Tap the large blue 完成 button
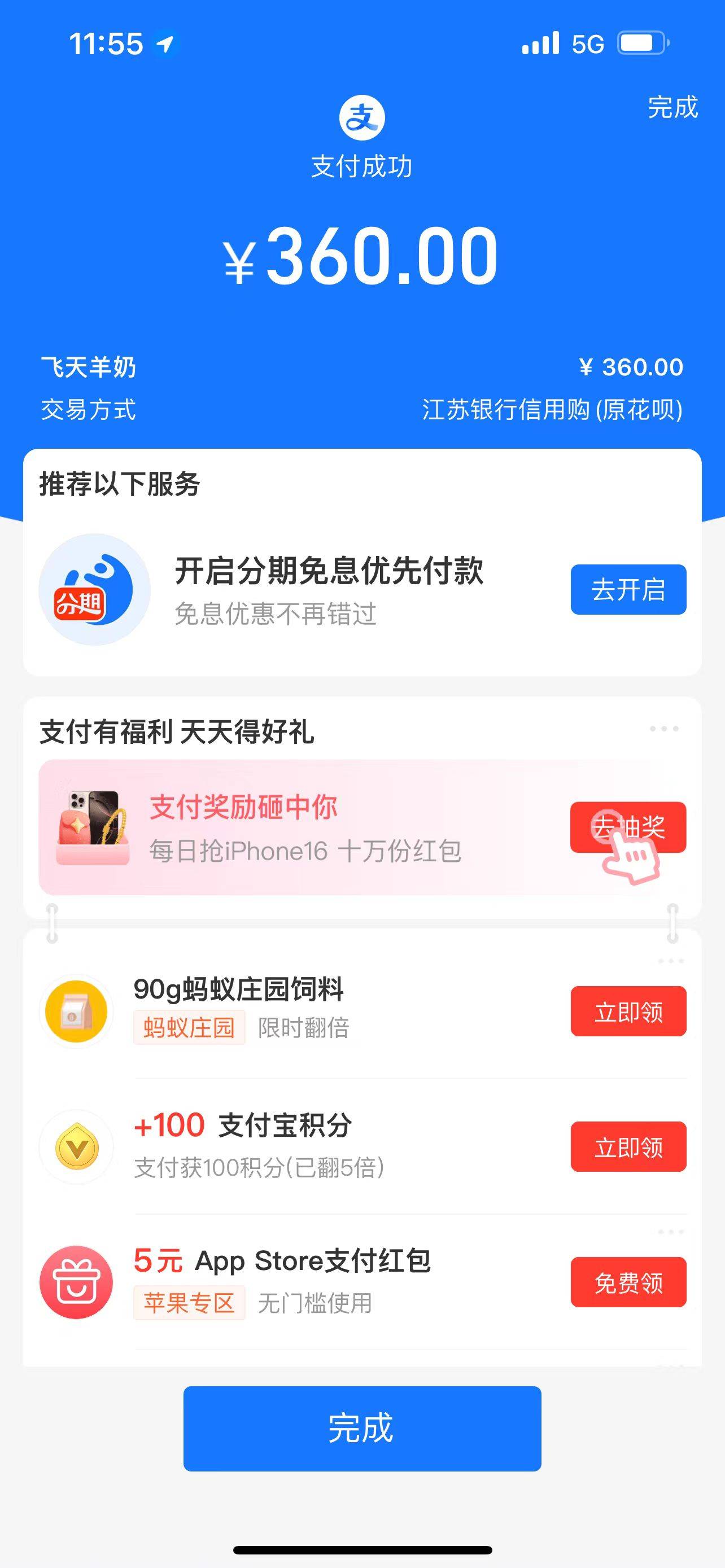Image resolution: width=725 pixels, height=1568 pixels. [361, 1428]
